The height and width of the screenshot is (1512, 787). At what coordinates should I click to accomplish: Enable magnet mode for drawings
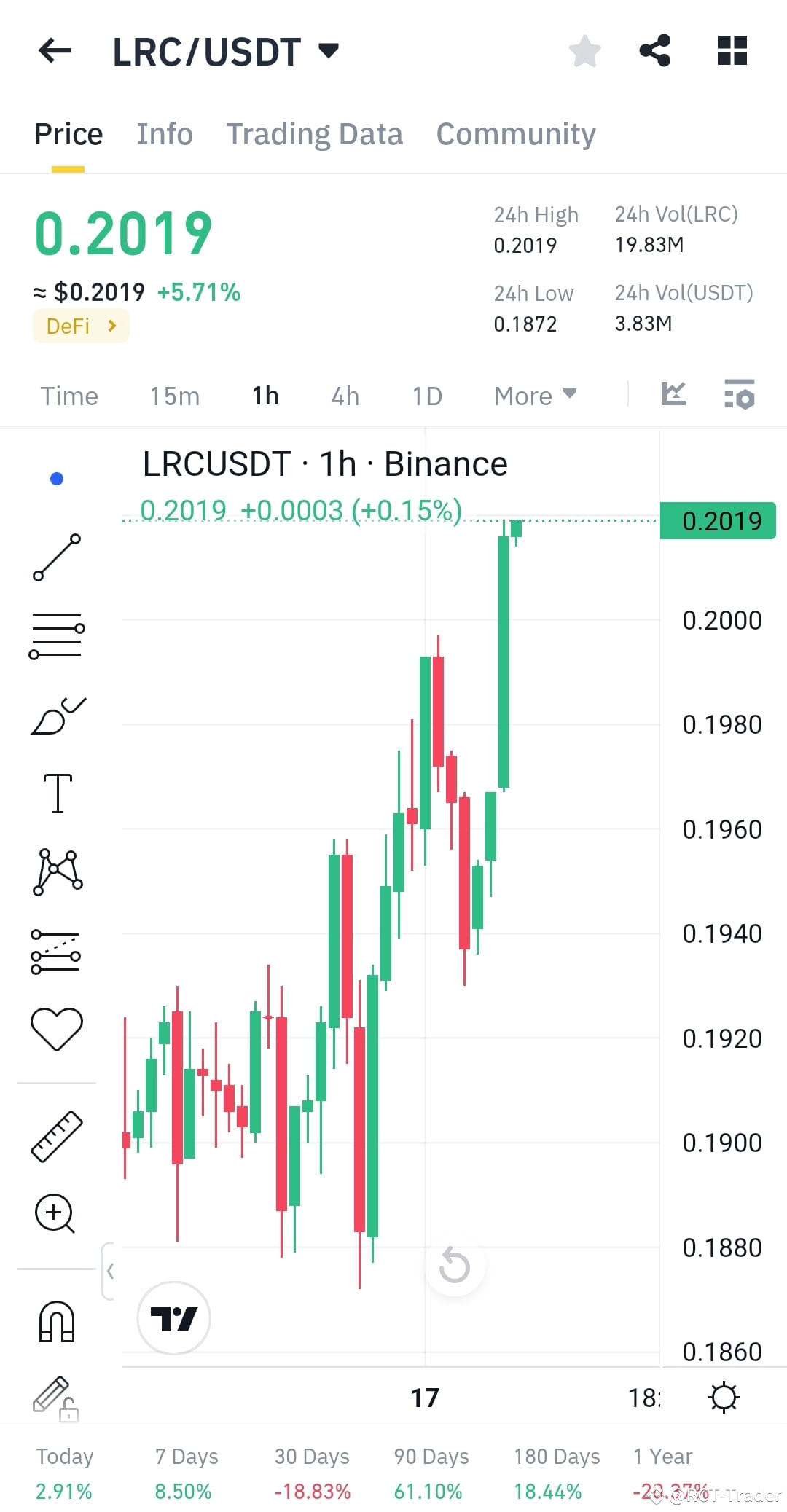click(x=57, y=1320)
